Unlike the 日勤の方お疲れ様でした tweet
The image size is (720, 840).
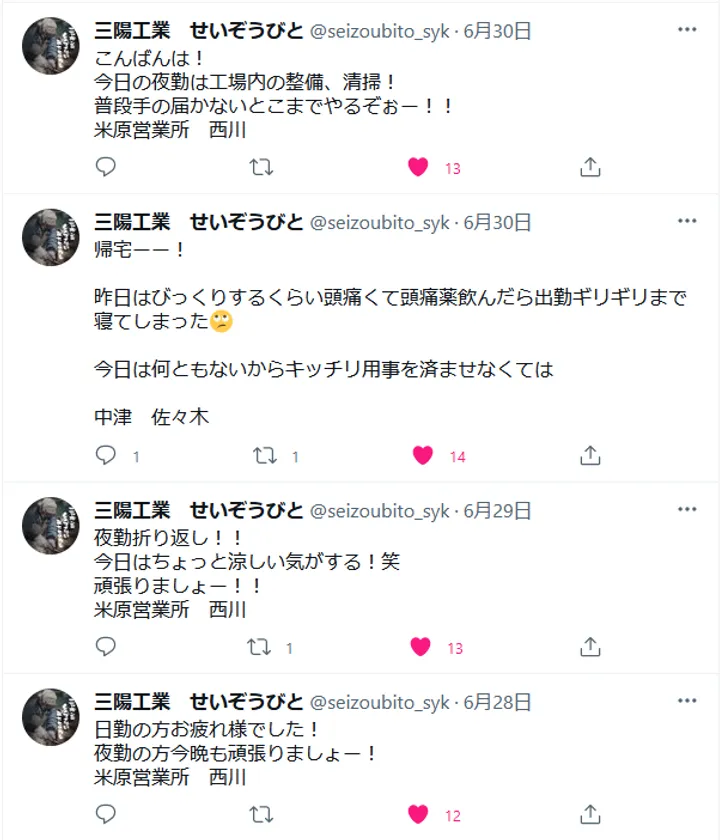(x=419, y=815)
